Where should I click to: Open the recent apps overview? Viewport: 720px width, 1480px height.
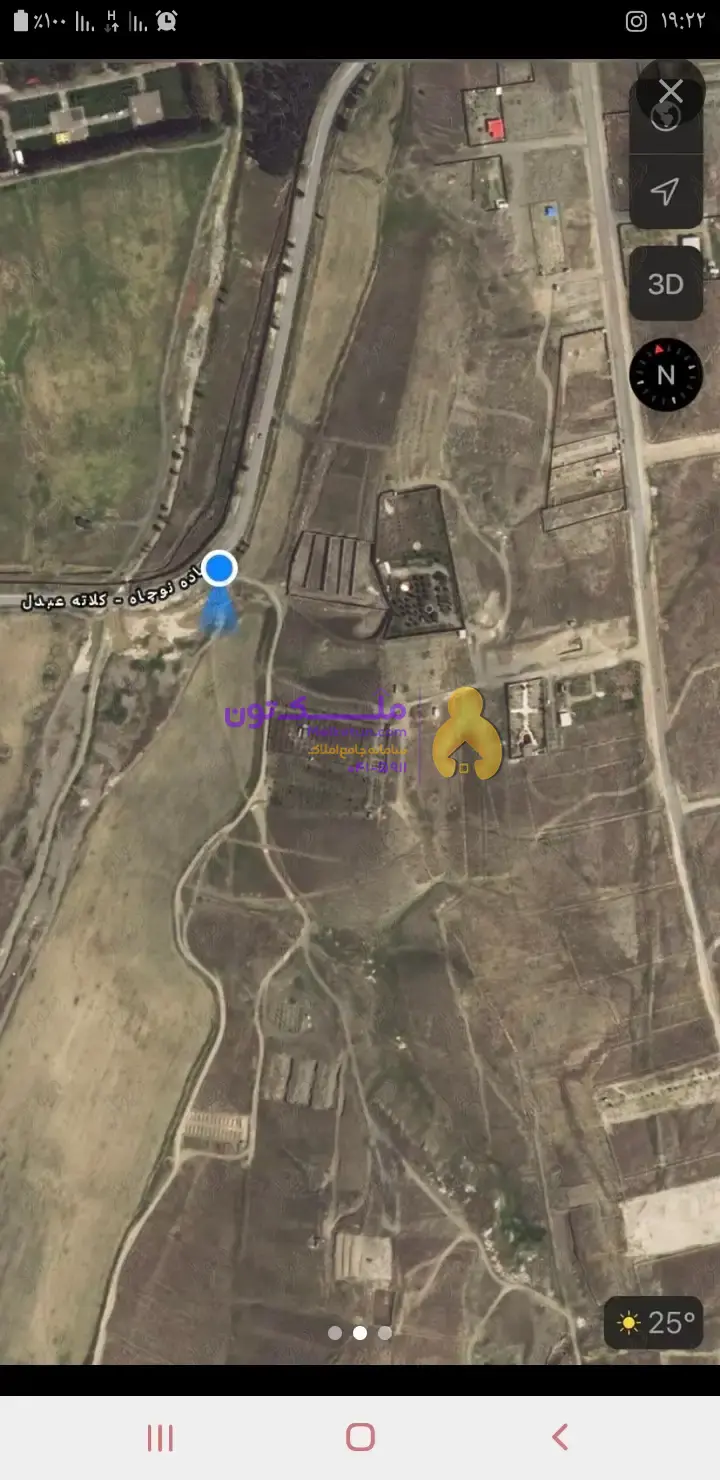(x=160, y=1438)
